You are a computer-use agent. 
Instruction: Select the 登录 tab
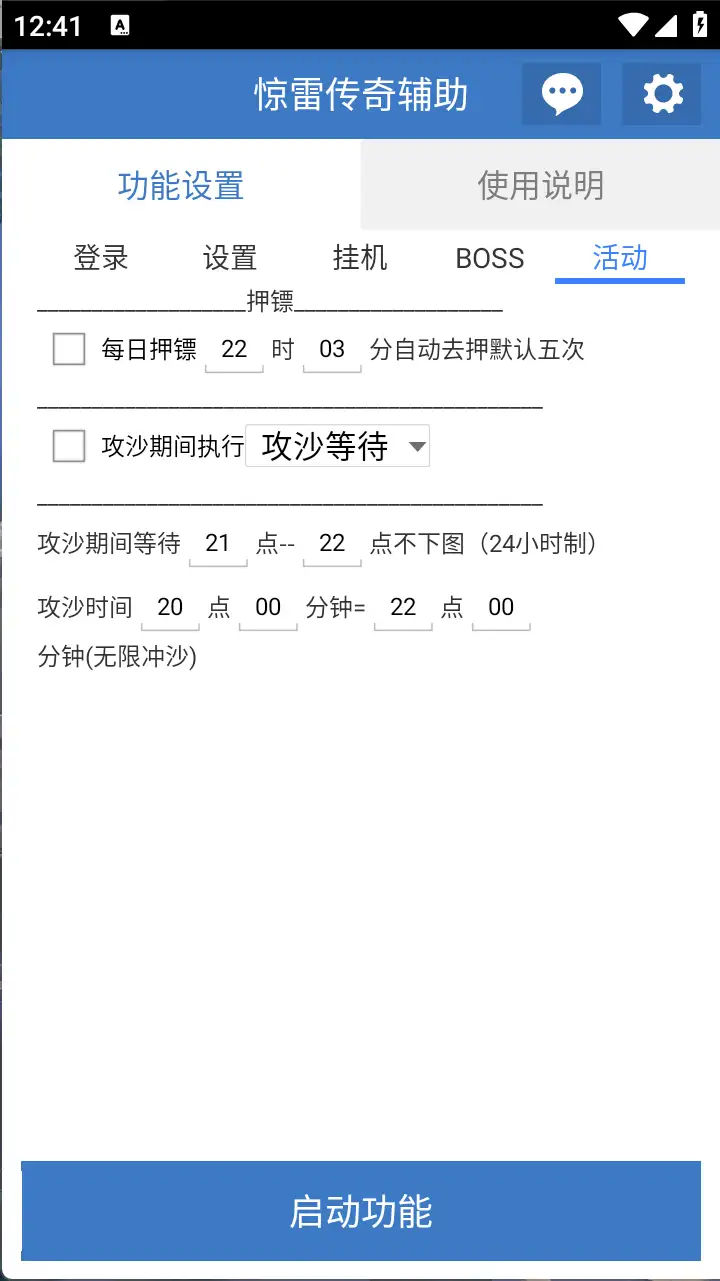tap(100, 258)
